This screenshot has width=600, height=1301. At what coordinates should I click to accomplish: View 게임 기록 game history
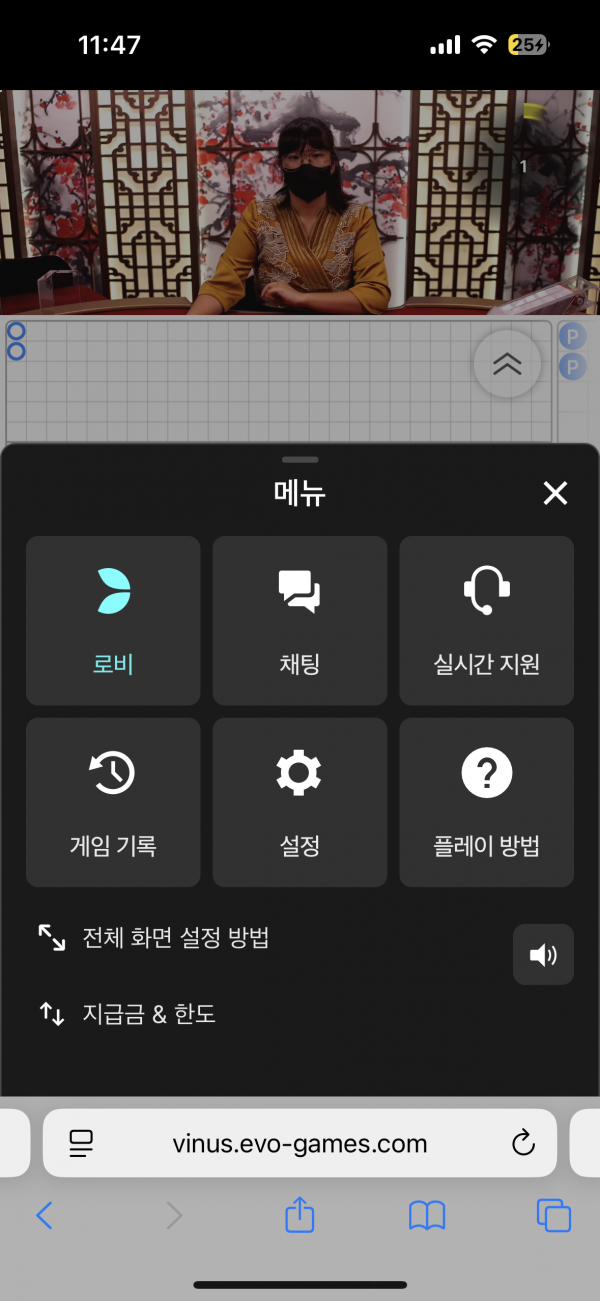[113, 802]
